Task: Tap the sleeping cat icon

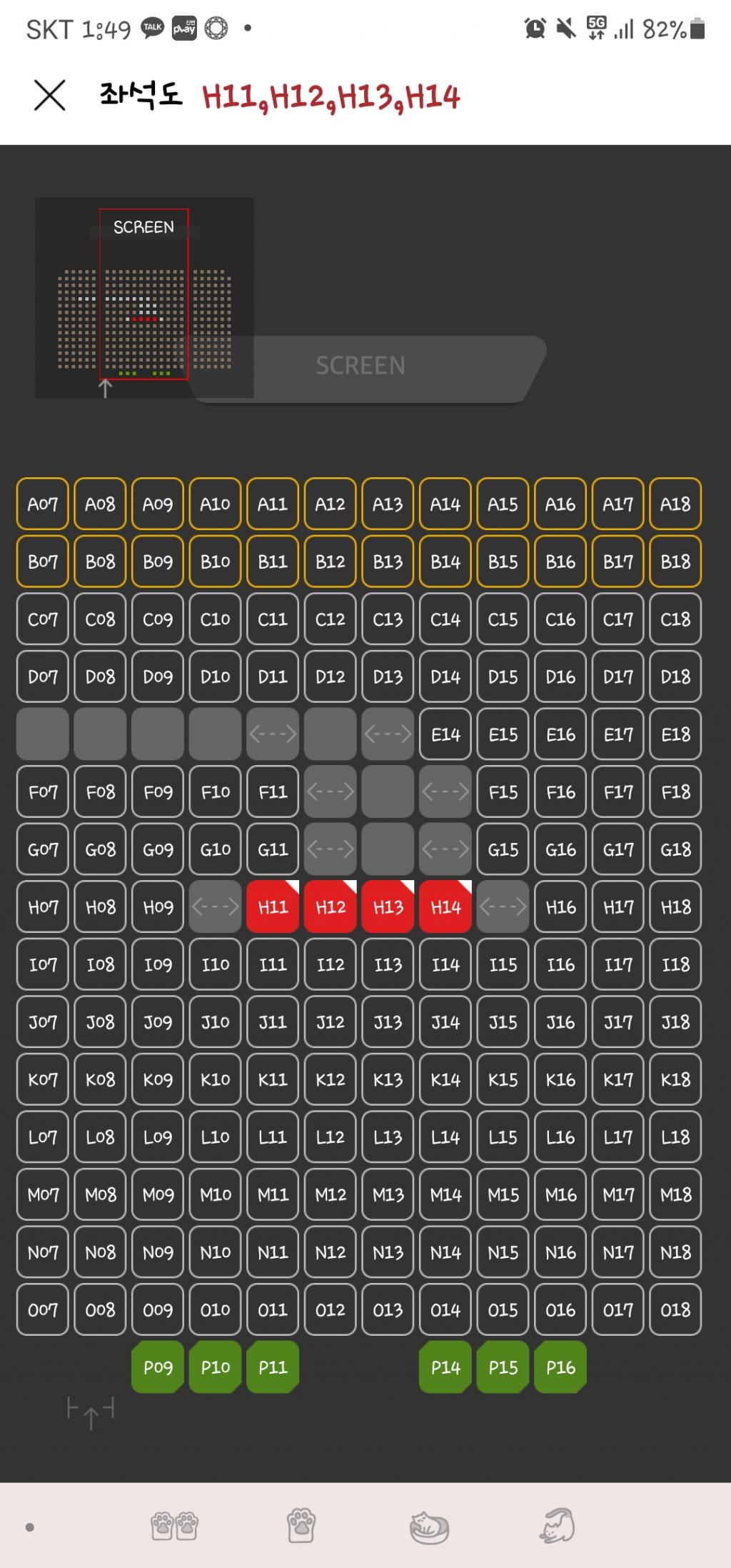Action: pyautogui.click(x=428, y=1527)
